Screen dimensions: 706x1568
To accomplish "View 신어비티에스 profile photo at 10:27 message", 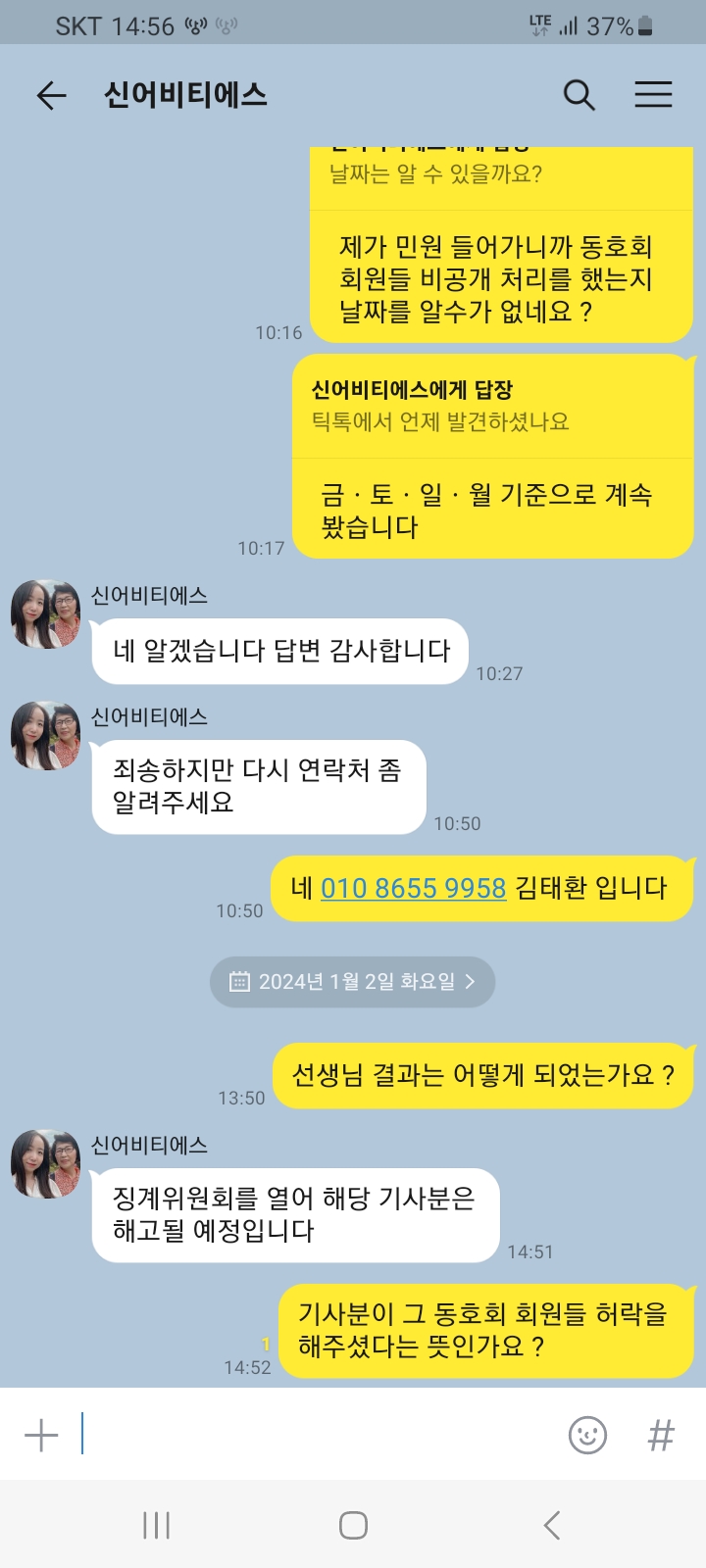I will coord(46,614).
